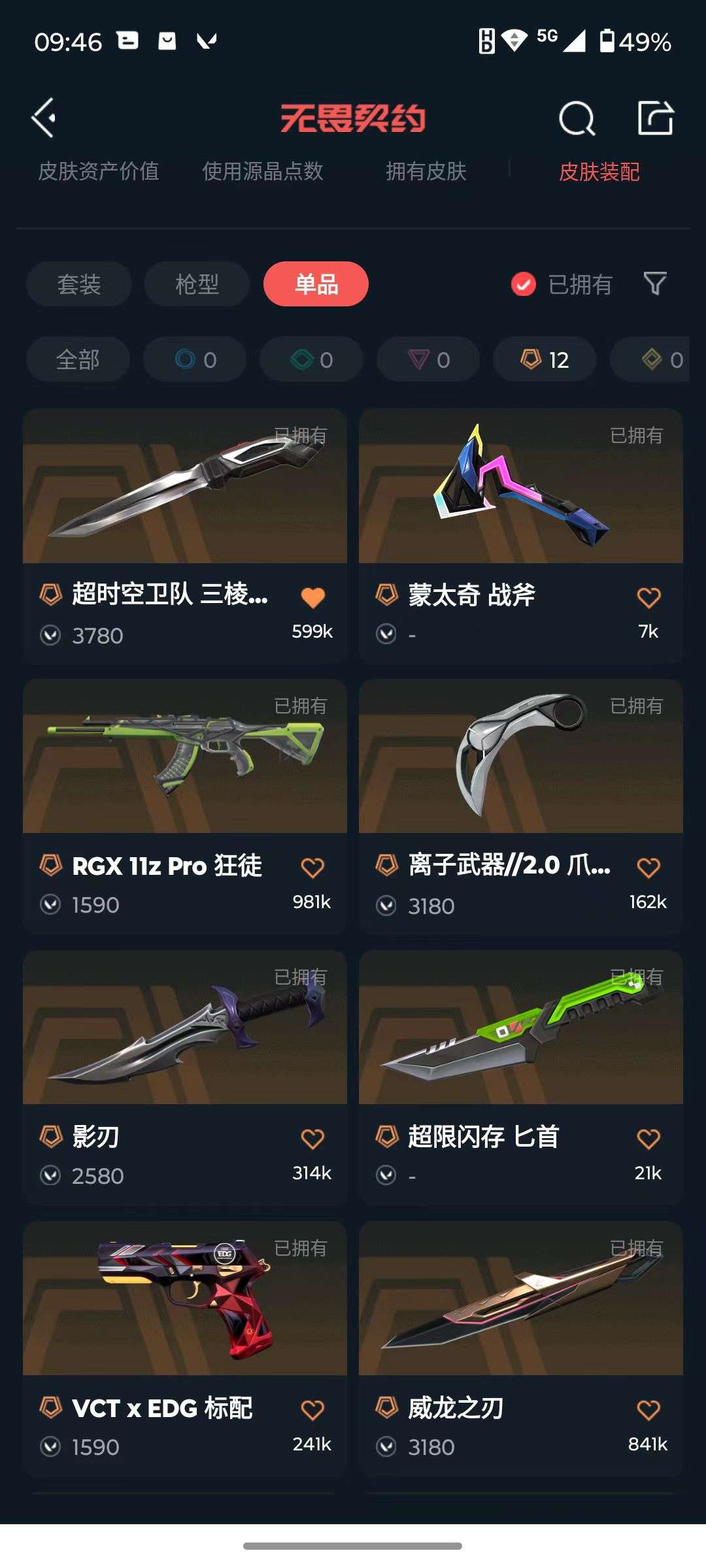Like the 威龙之刃 skin
The width and height of the screenshot is (706, 1568).
pyautogui.click(x=648, y=1410)
